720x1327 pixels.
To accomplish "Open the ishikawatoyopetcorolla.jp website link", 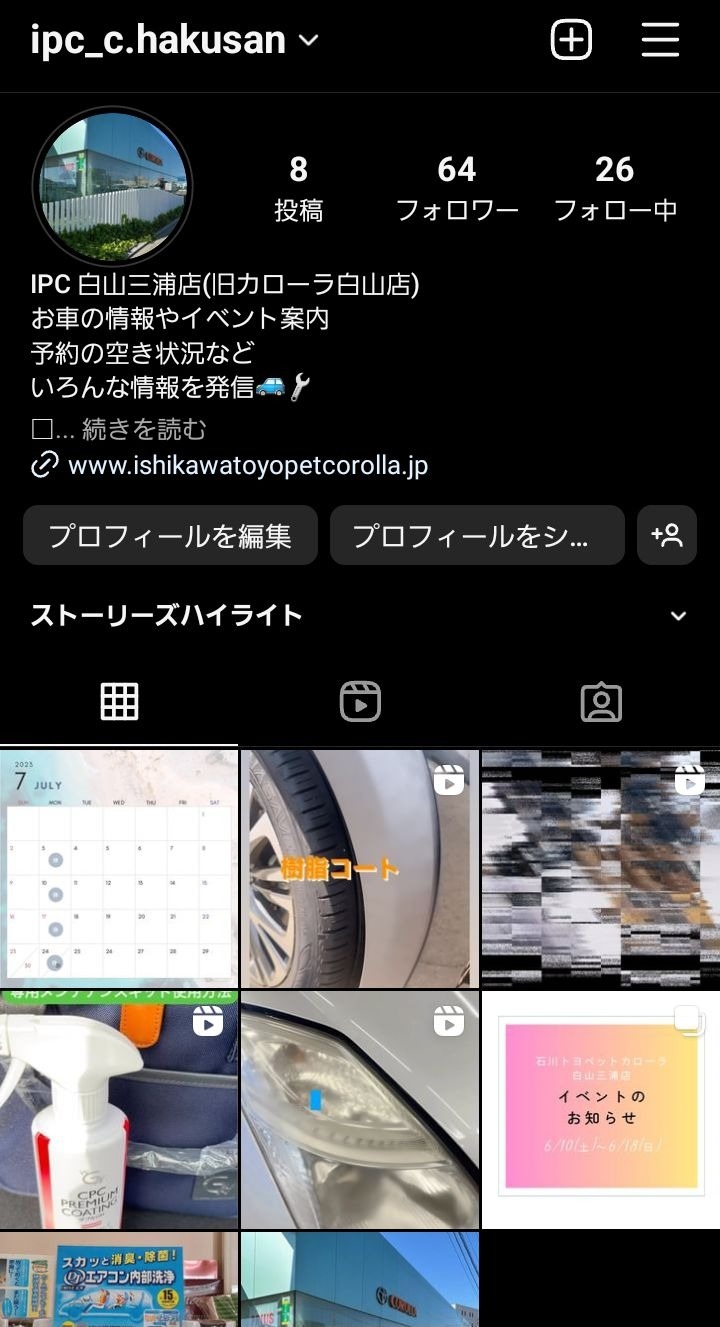I will [247, 465].
